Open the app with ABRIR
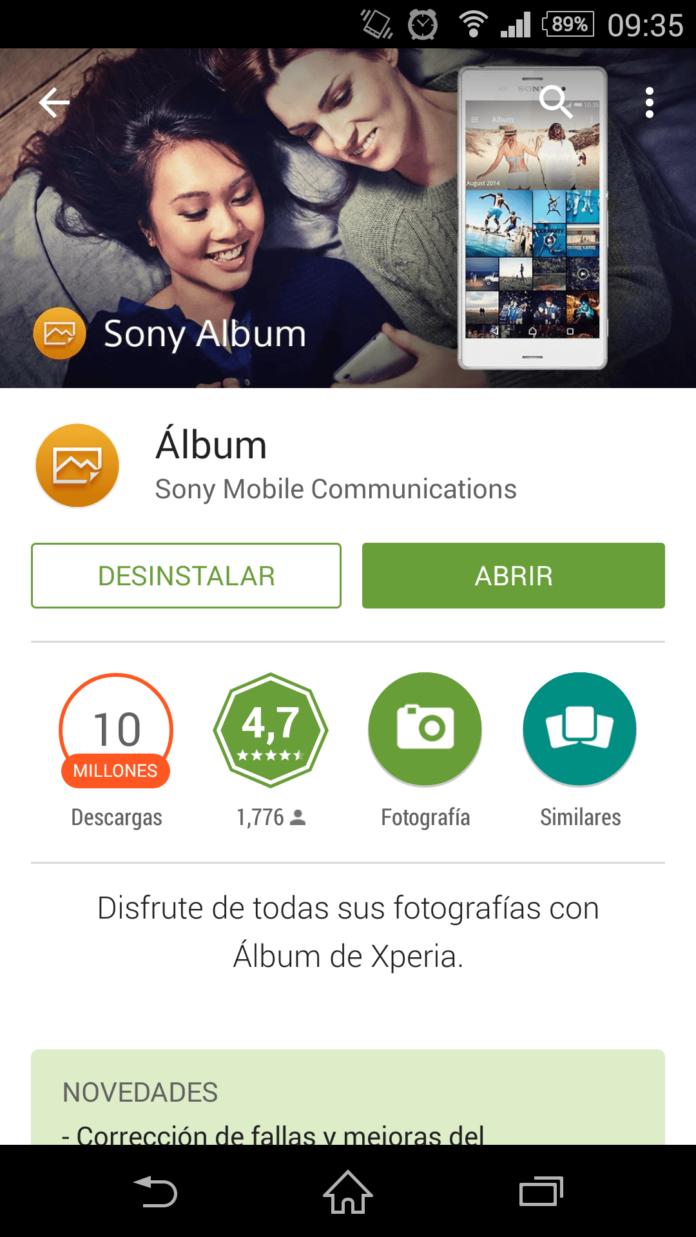696x1237 pixels. (513, 576)
